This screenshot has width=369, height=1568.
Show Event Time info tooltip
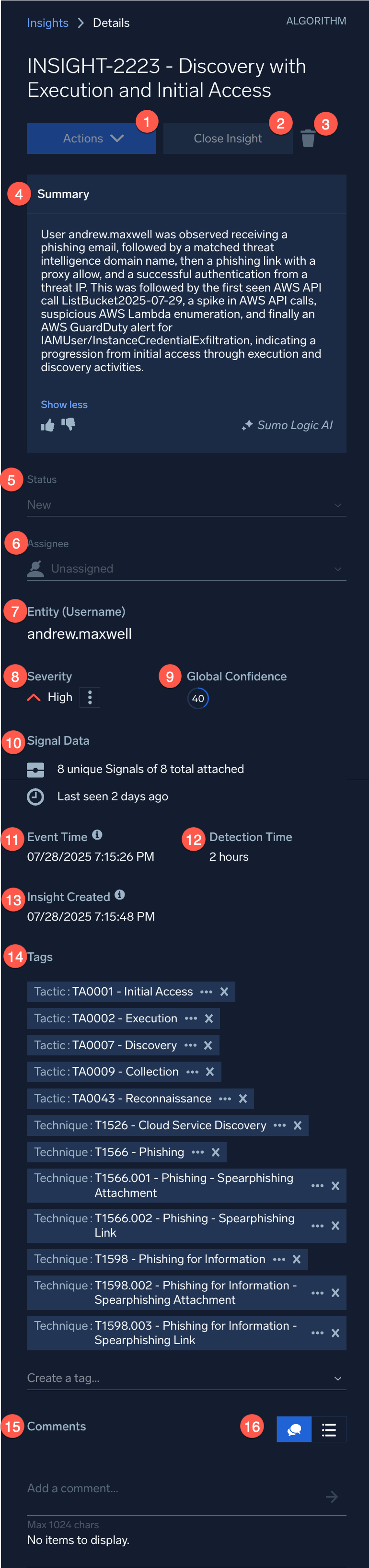point(97,834)
